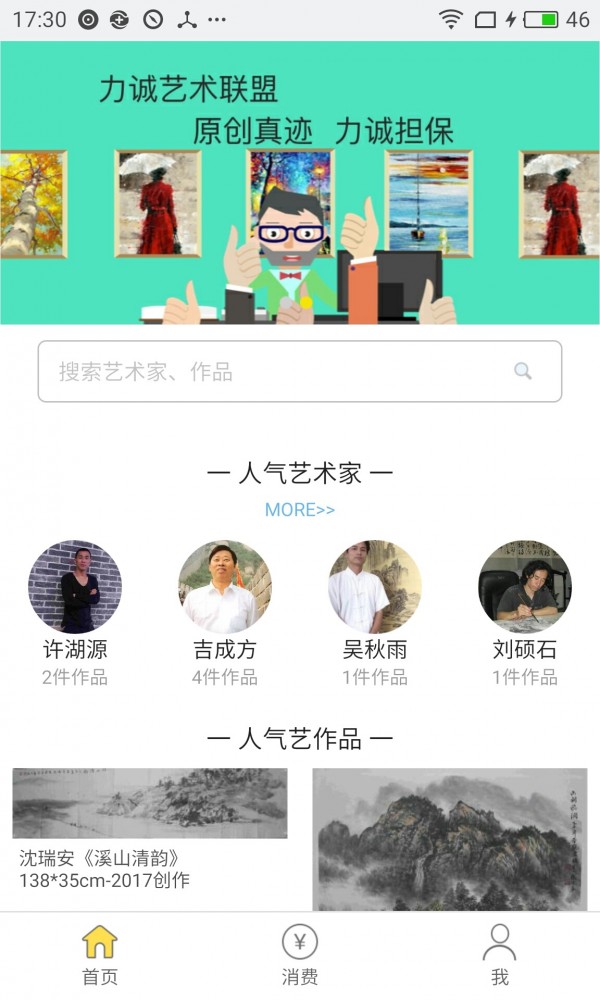Tap the magnifier search icon
Screen dimensions: 600x1000
click(x=523, y=371)
